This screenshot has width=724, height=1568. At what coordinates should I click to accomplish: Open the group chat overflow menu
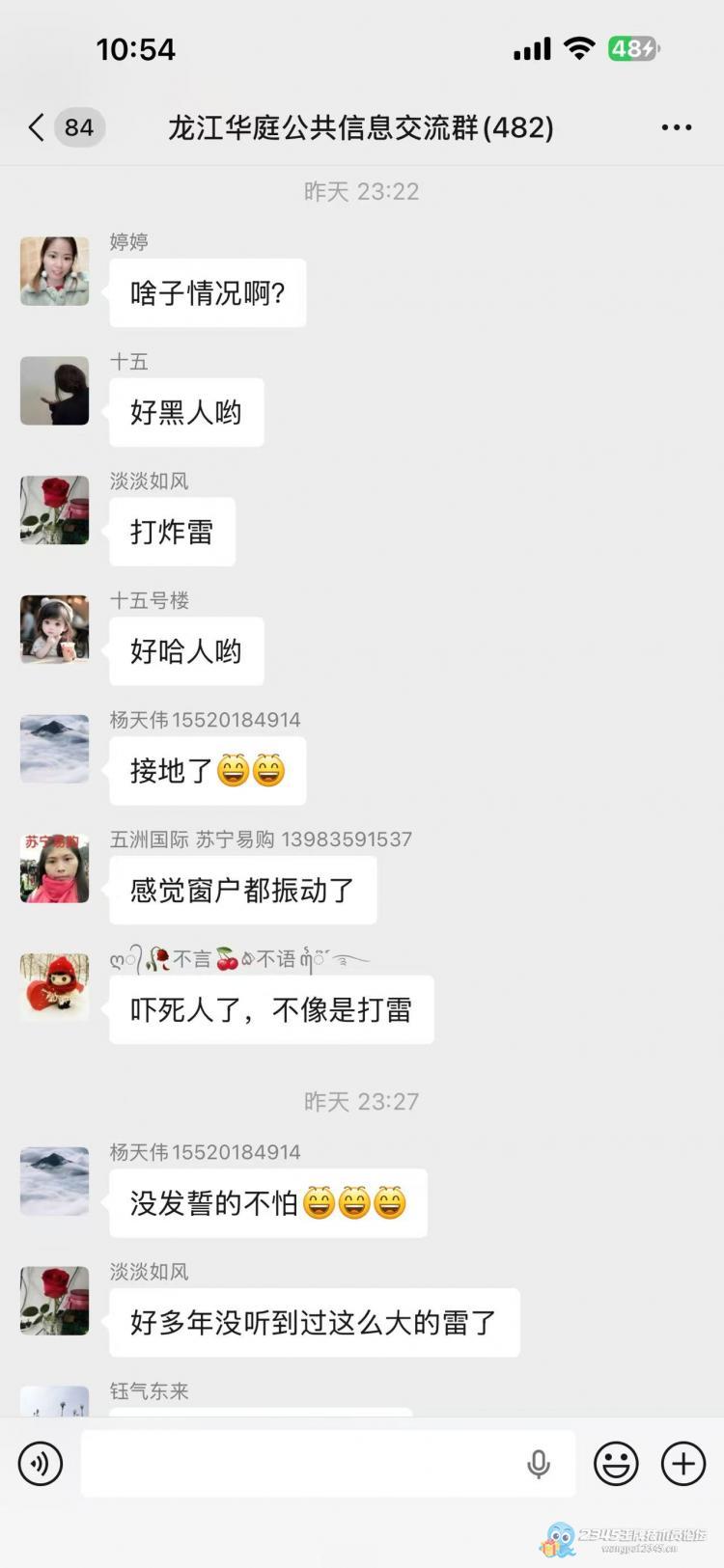[676, 127]
